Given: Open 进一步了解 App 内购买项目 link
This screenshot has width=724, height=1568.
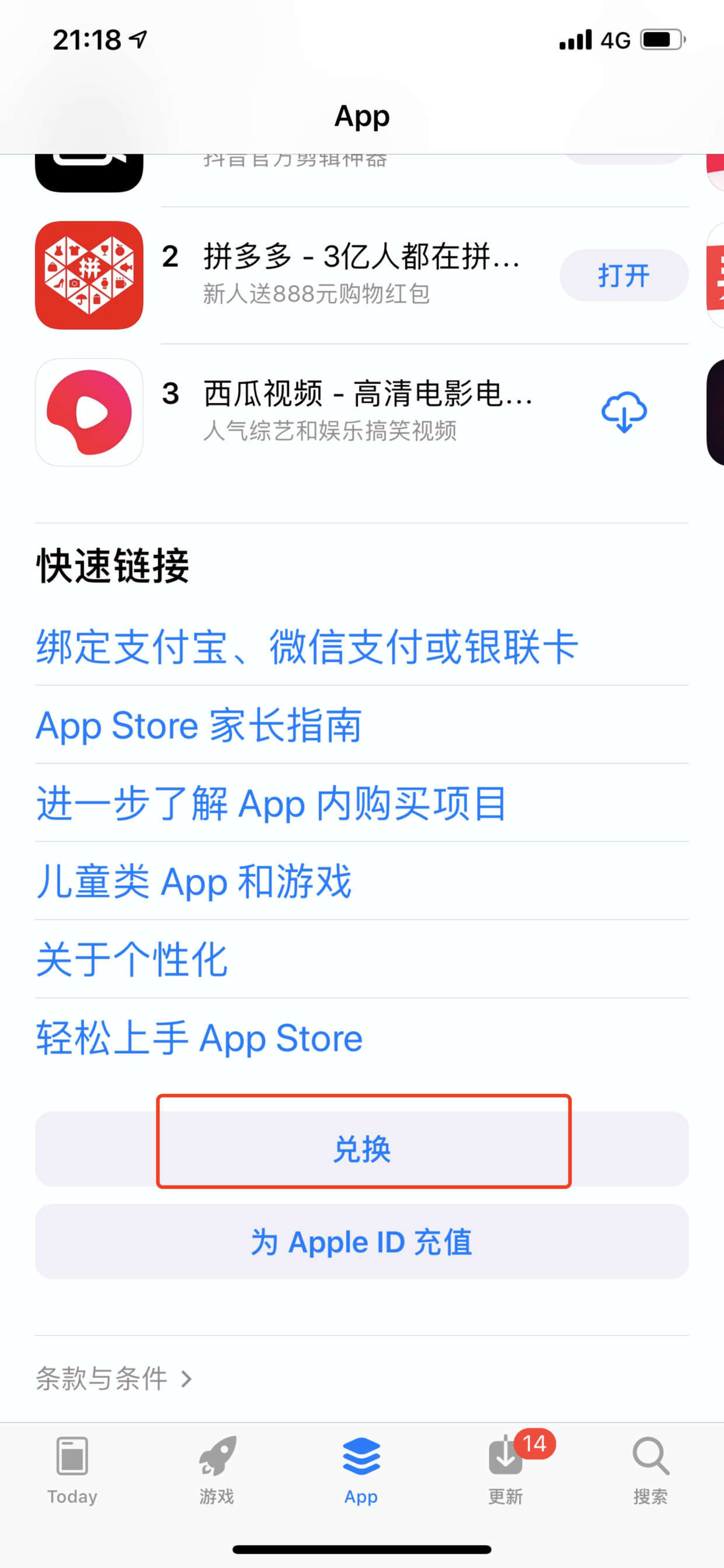Looking at the screenshot, I should pyautogui.click(x=271, y=803).
